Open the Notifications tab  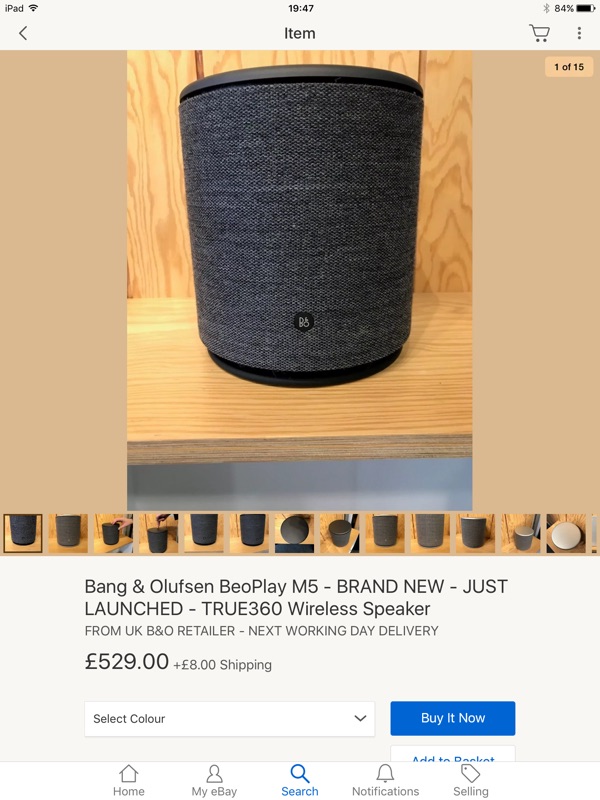385,780
